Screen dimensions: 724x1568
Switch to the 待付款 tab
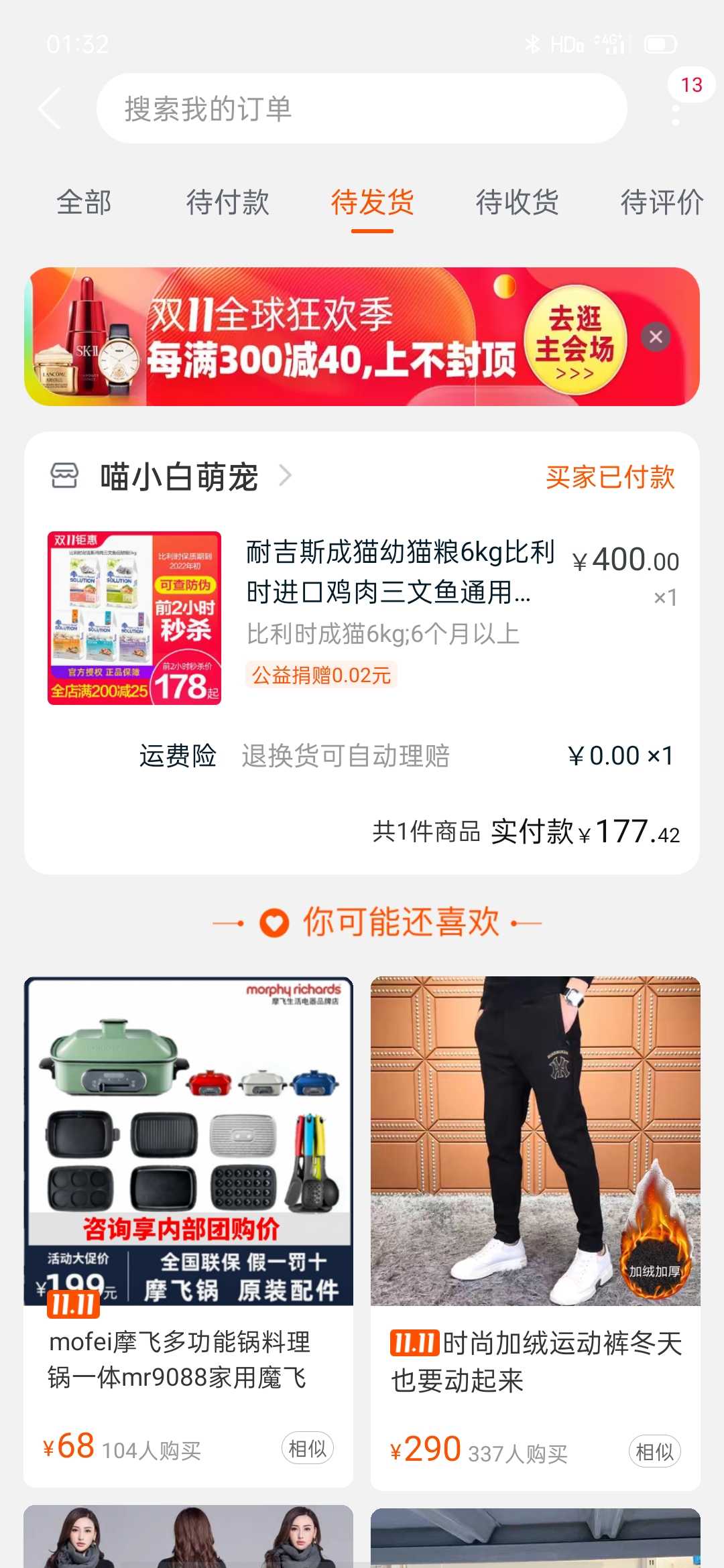coord(228,203)
